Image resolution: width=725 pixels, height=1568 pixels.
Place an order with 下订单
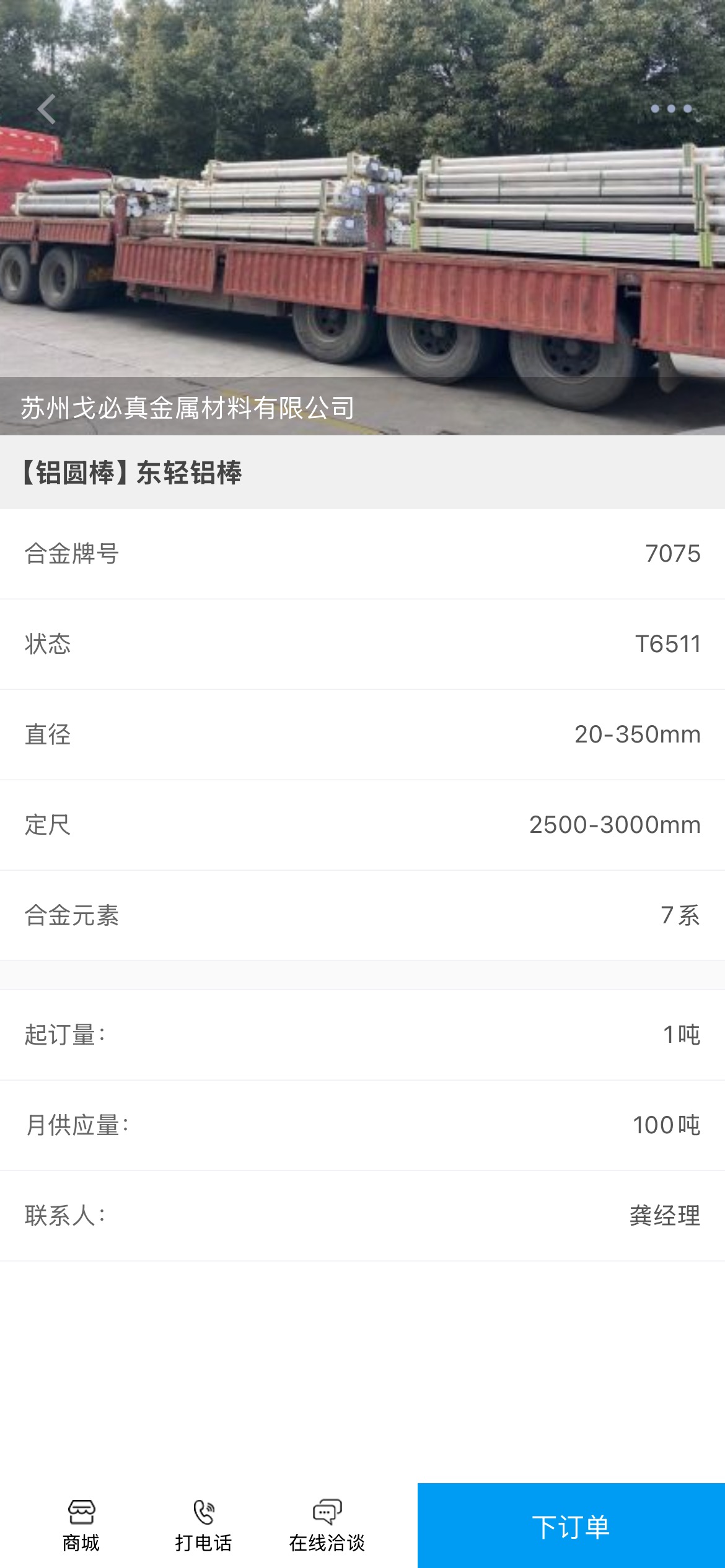[571, 1525]
